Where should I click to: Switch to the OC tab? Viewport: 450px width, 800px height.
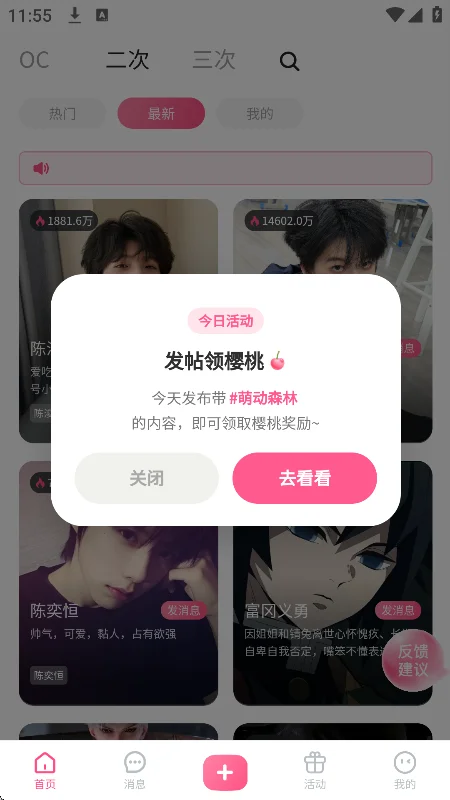[34, 60]
